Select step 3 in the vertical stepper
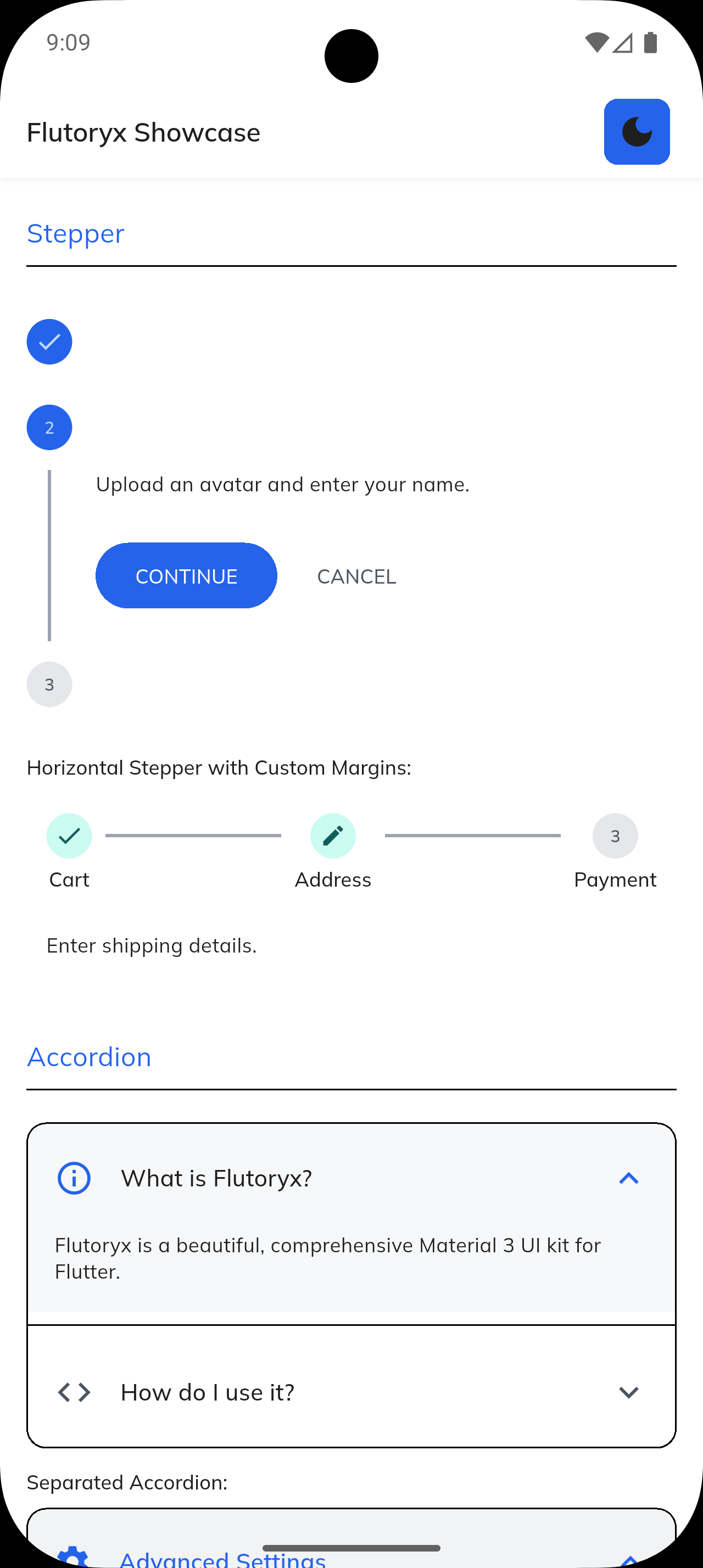This screenshot has height=1568, width=703. (x=49, y=684)
